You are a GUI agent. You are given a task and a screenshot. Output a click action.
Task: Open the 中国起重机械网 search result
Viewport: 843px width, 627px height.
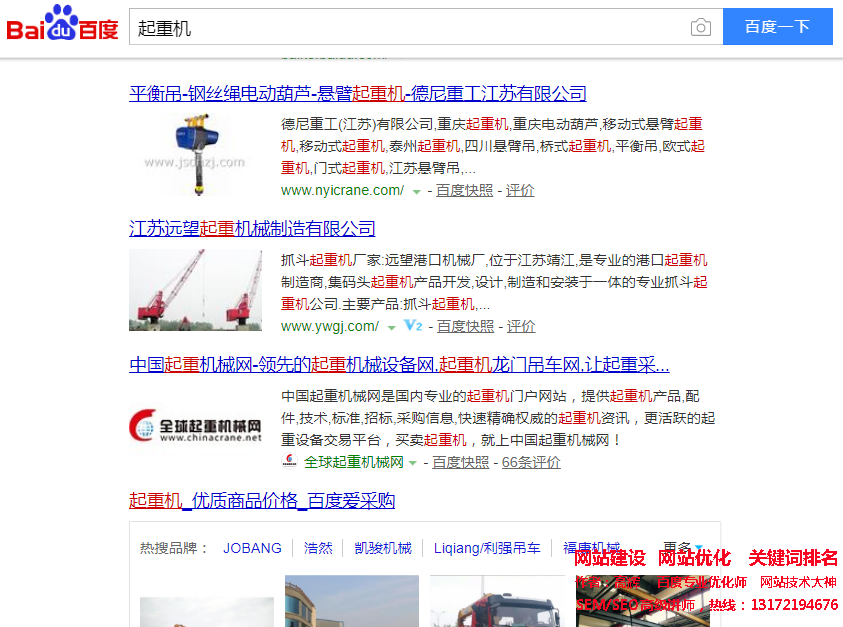click(399, 365)
